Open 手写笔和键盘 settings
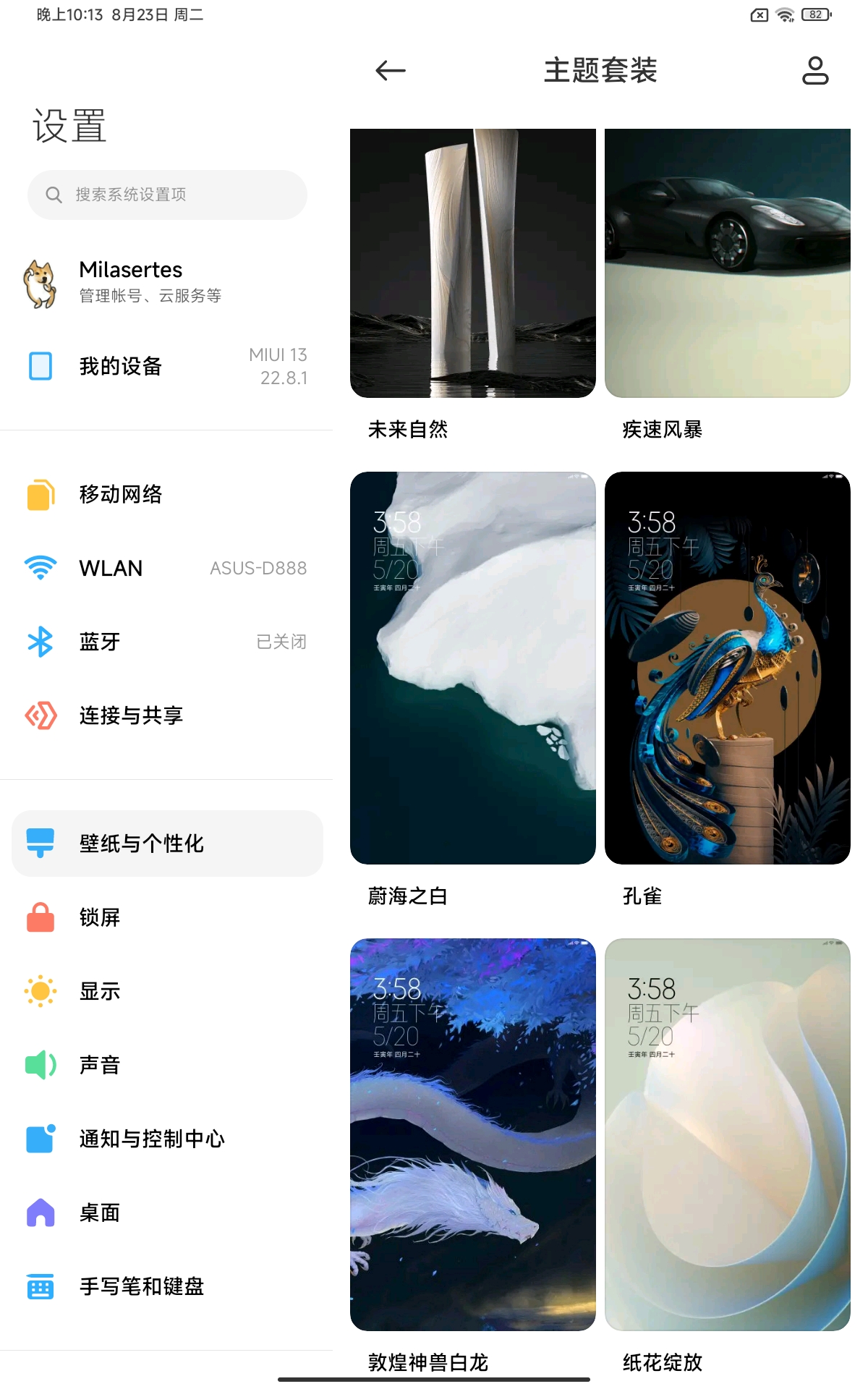 (x=166, y=1286)
